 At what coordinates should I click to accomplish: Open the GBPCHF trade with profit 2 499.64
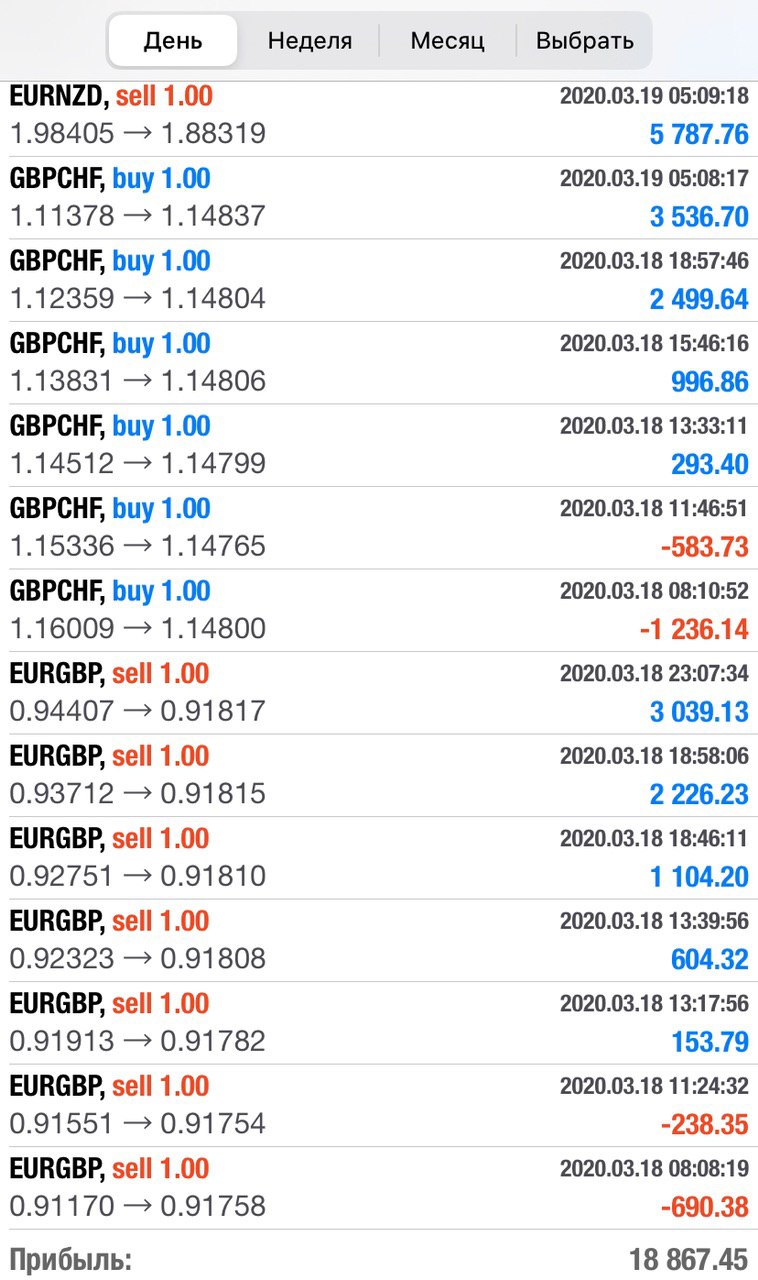tap(379, 280)
